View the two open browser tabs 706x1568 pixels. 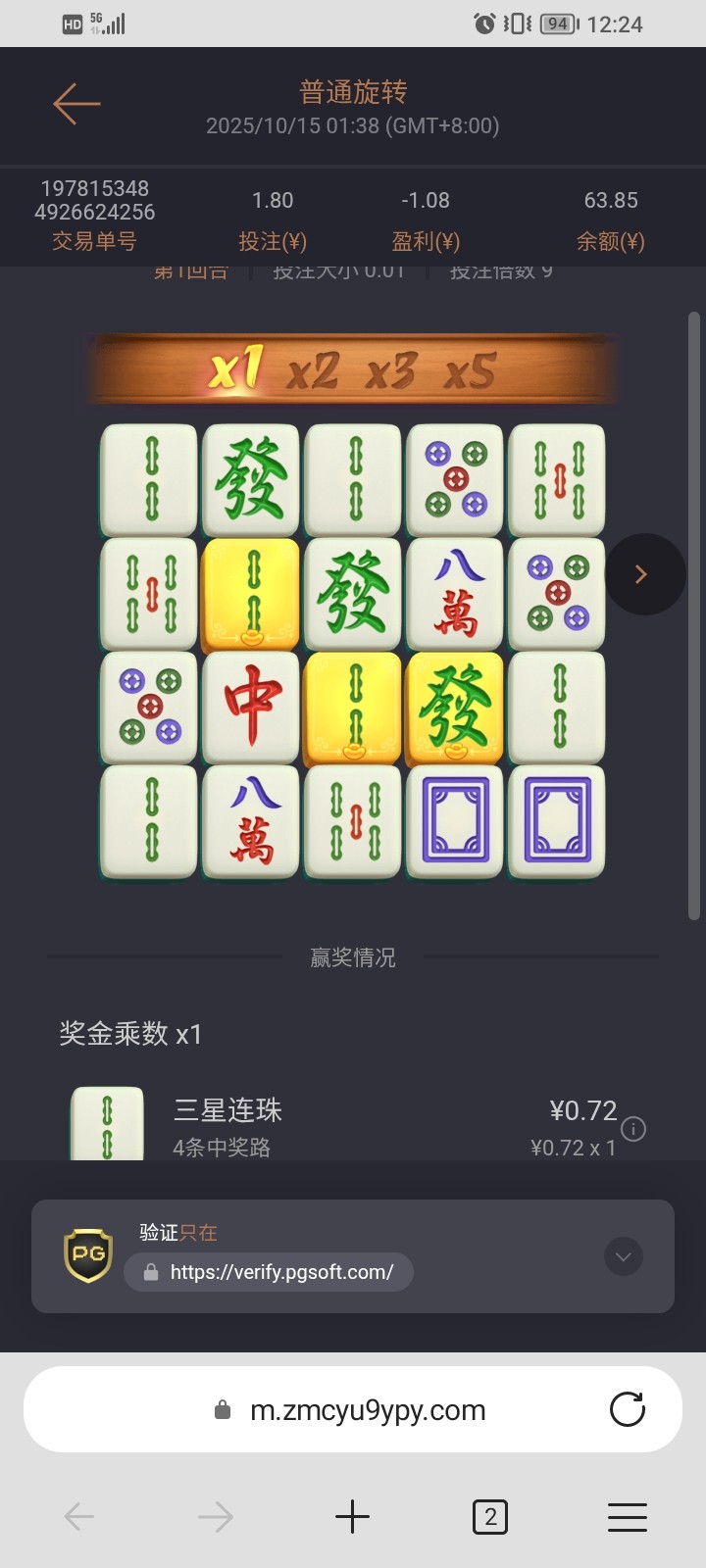pyautogui.click(x=490, y=1517)
